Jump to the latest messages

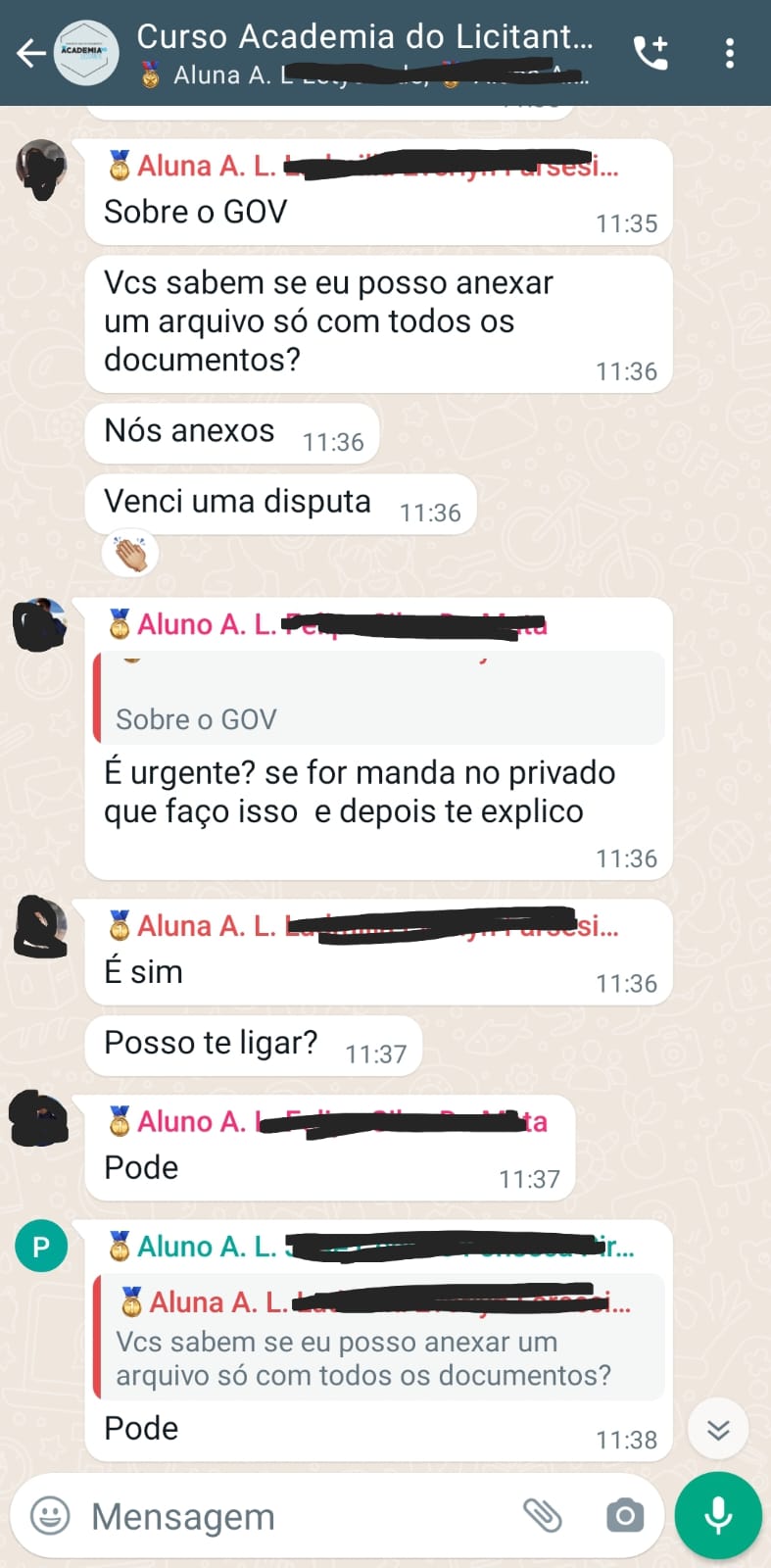(718, 1431)
